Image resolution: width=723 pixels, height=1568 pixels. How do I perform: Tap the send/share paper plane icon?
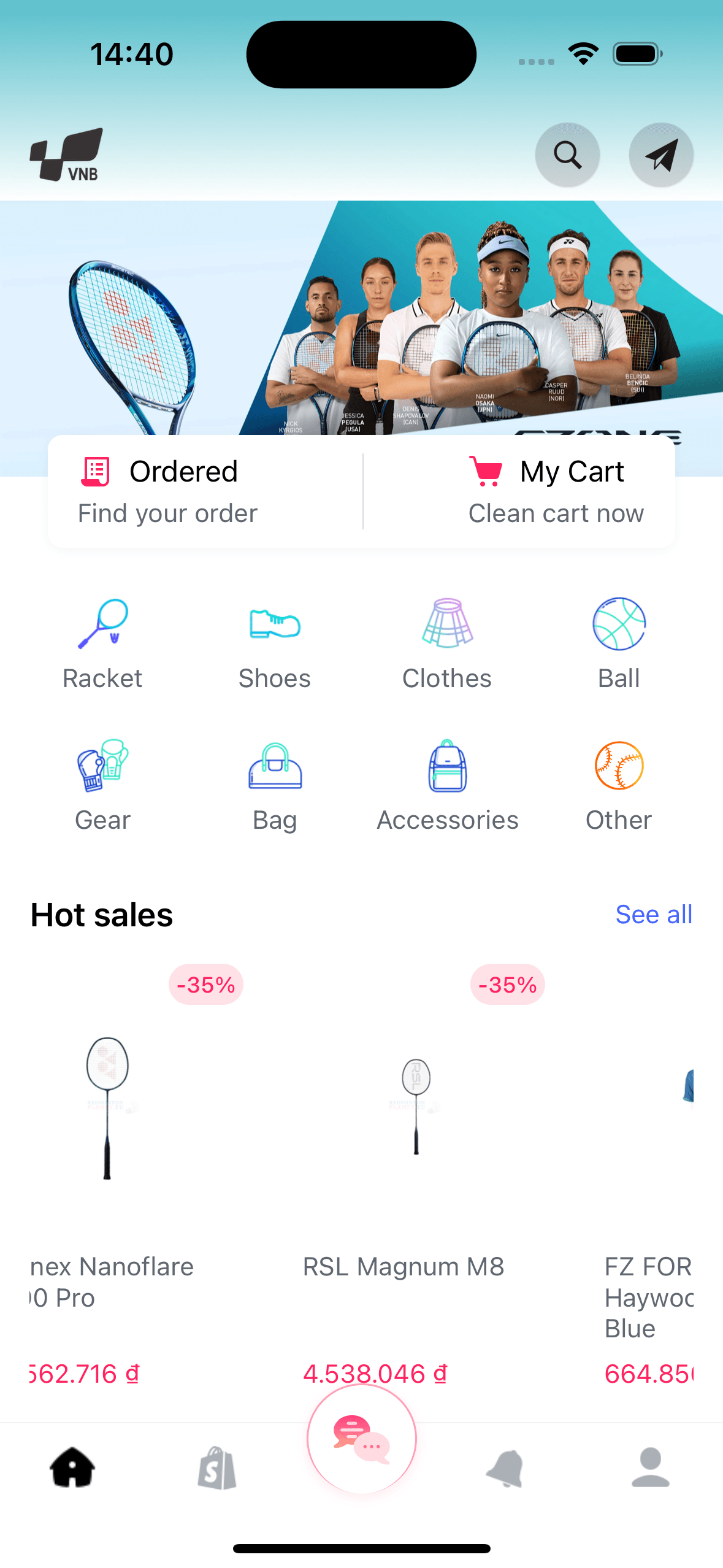tap(661, 155)
